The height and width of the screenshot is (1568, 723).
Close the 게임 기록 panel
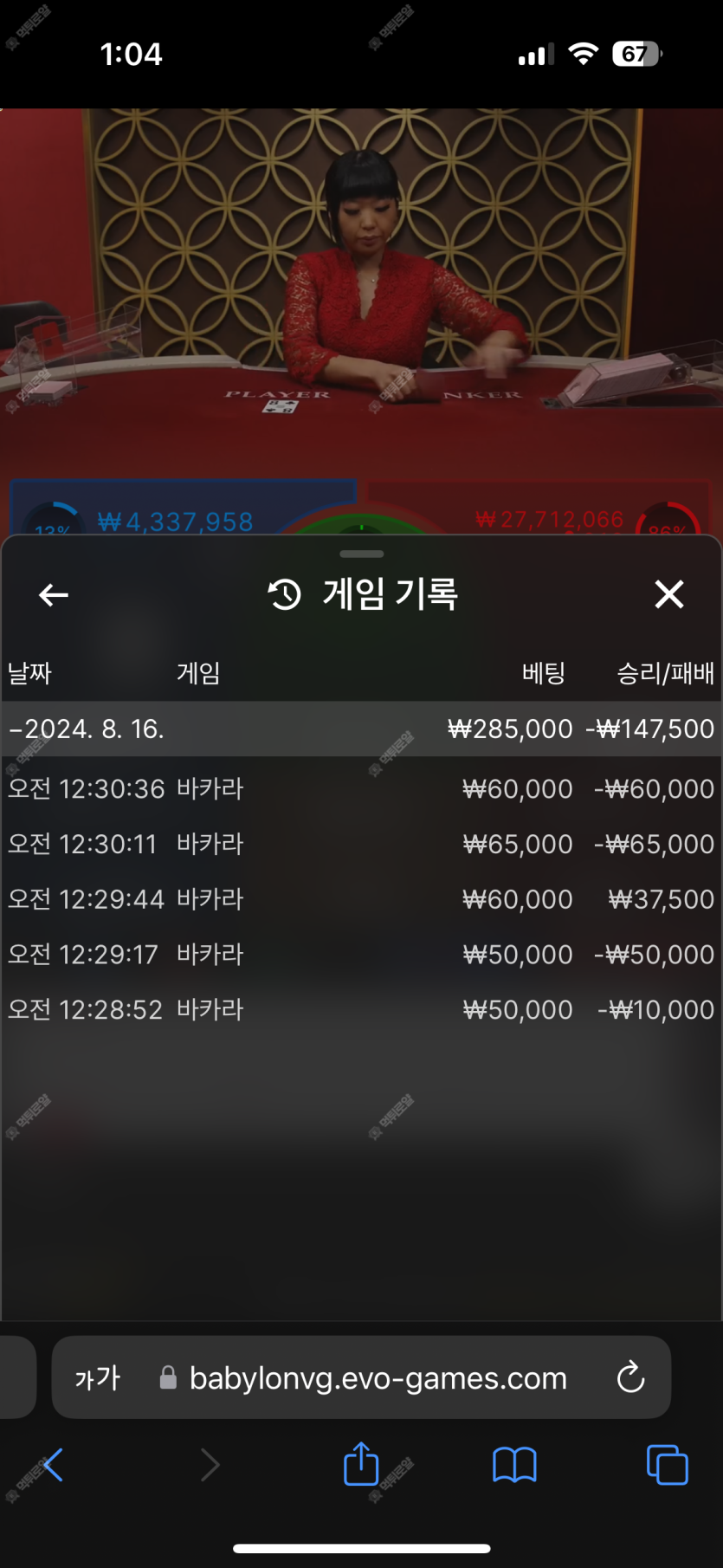click(x=669, y=594)
